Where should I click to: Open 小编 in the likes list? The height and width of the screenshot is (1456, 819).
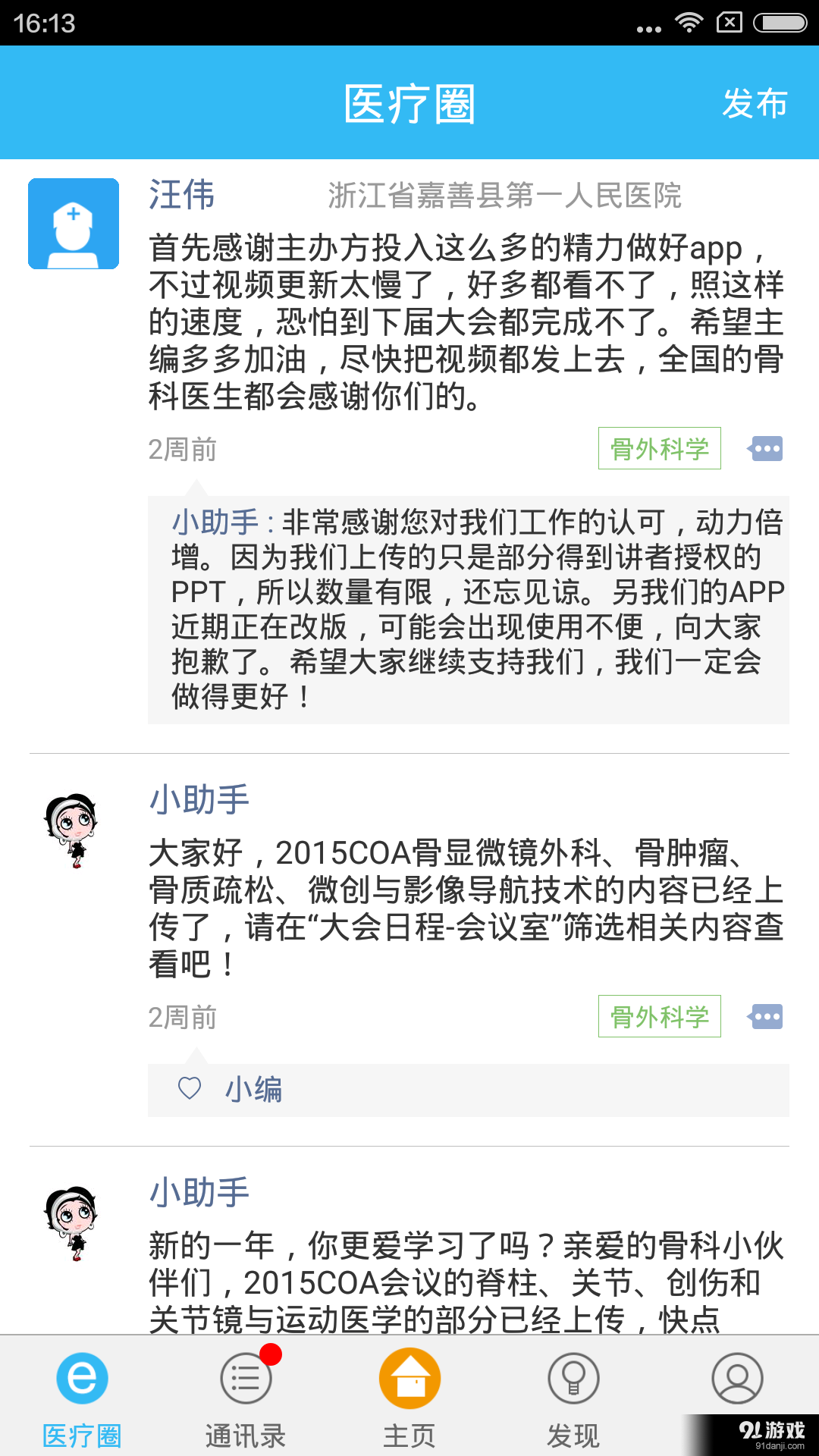tap(253, 1090)
